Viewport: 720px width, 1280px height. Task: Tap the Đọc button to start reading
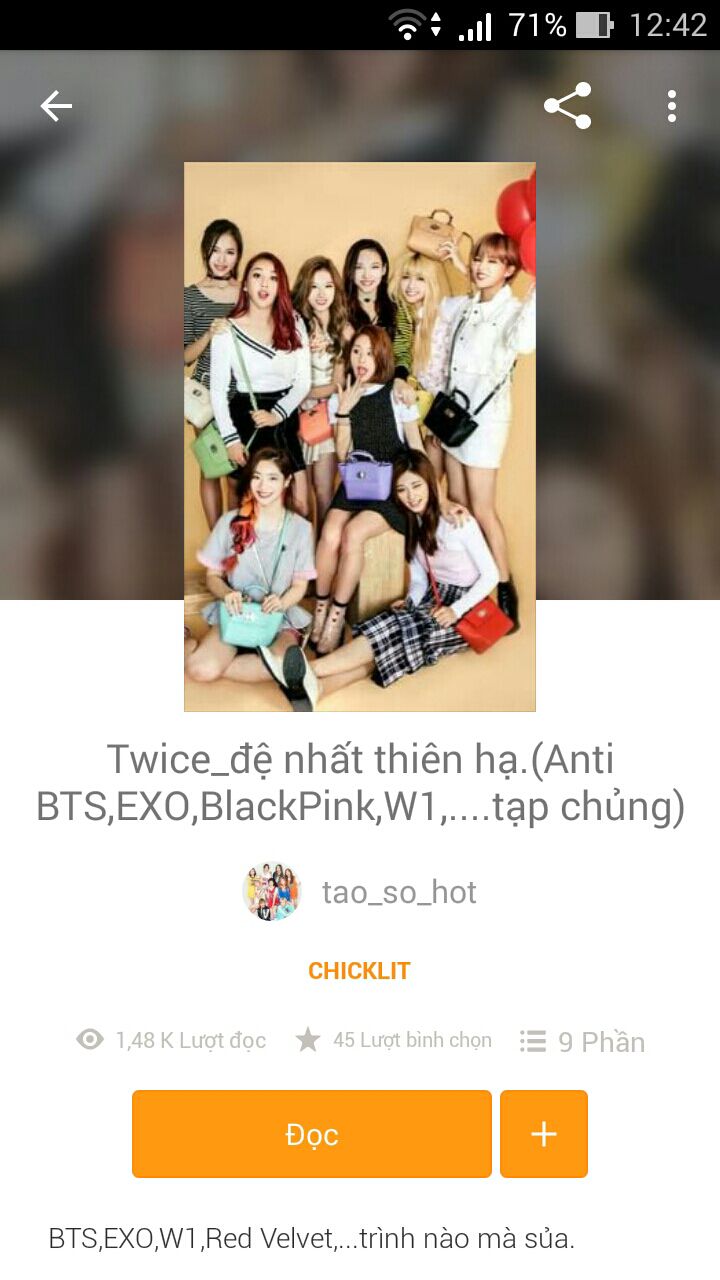tap(312, 1134)
